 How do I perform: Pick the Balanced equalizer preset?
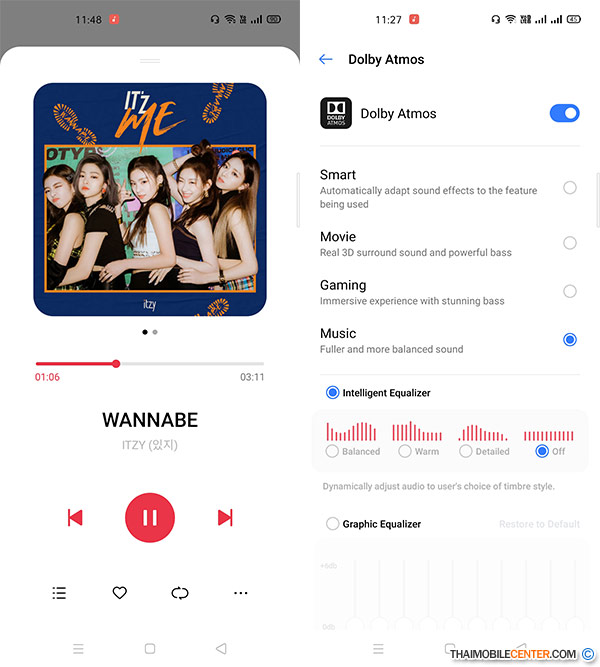[333, 451]
